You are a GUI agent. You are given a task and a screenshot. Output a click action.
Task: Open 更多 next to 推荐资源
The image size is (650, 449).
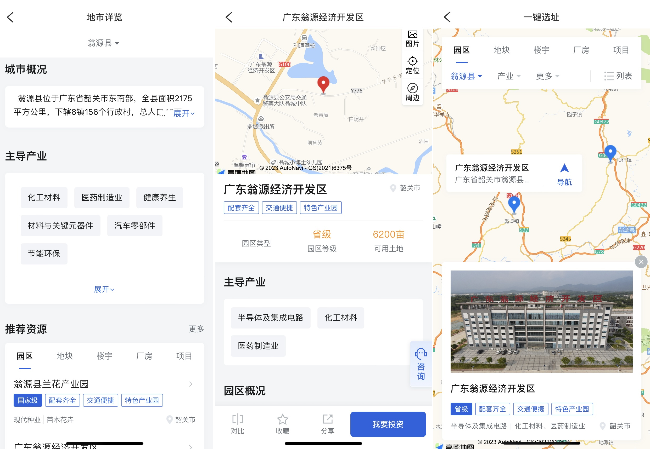click(196, 329)
